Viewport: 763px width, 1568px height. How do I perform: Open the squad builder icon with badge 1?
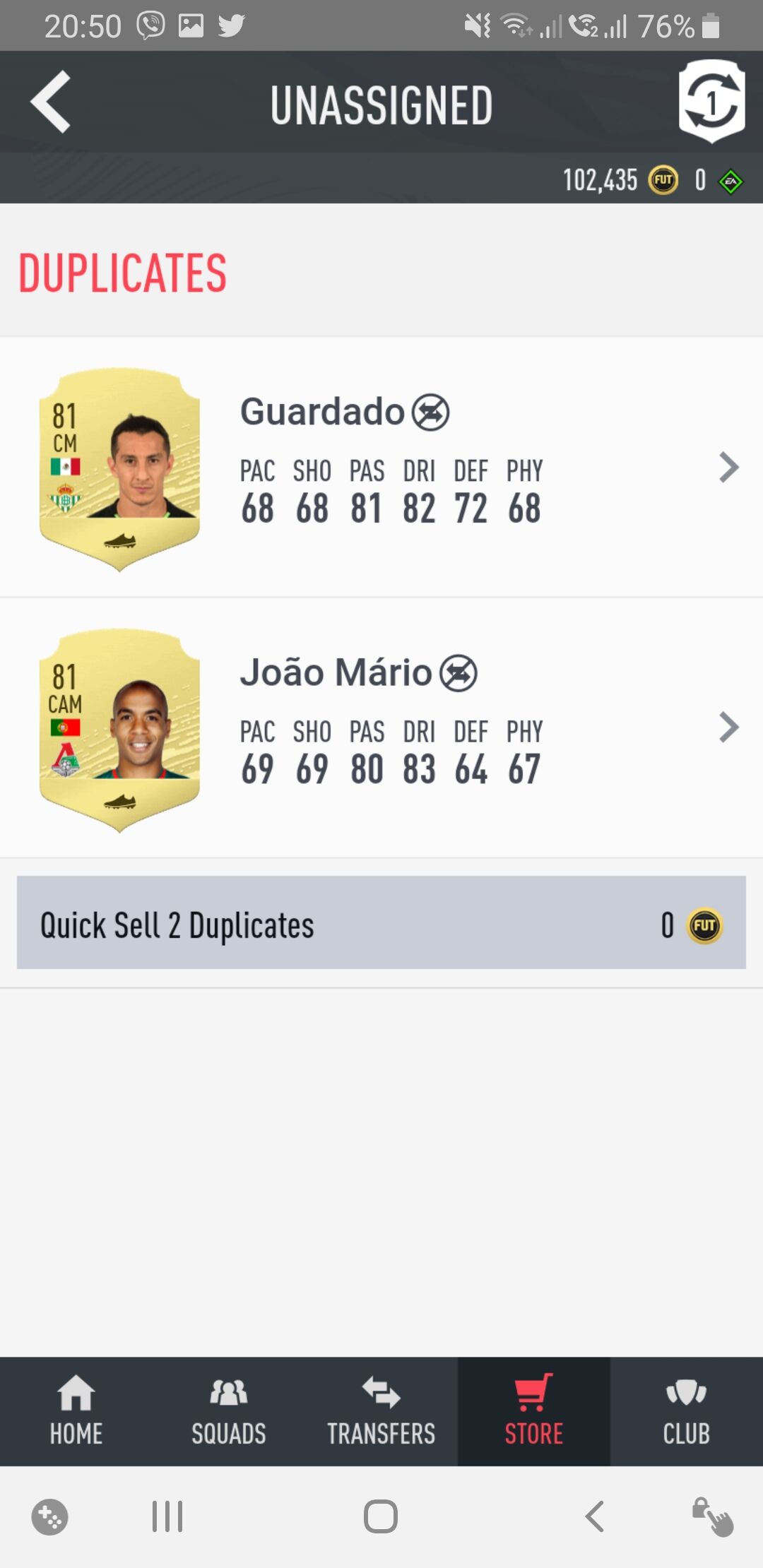click(711, 102)
